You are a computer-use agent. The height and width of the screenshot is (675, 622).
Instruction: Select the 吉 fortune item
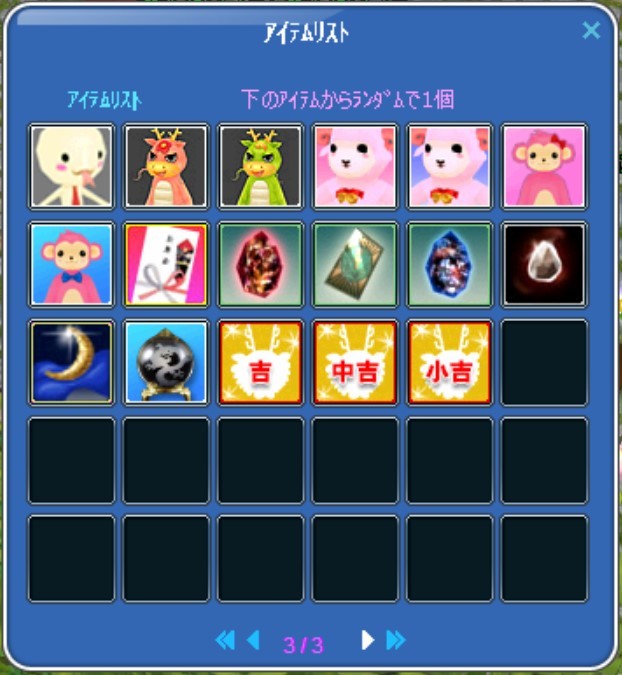tap(260, 362)
